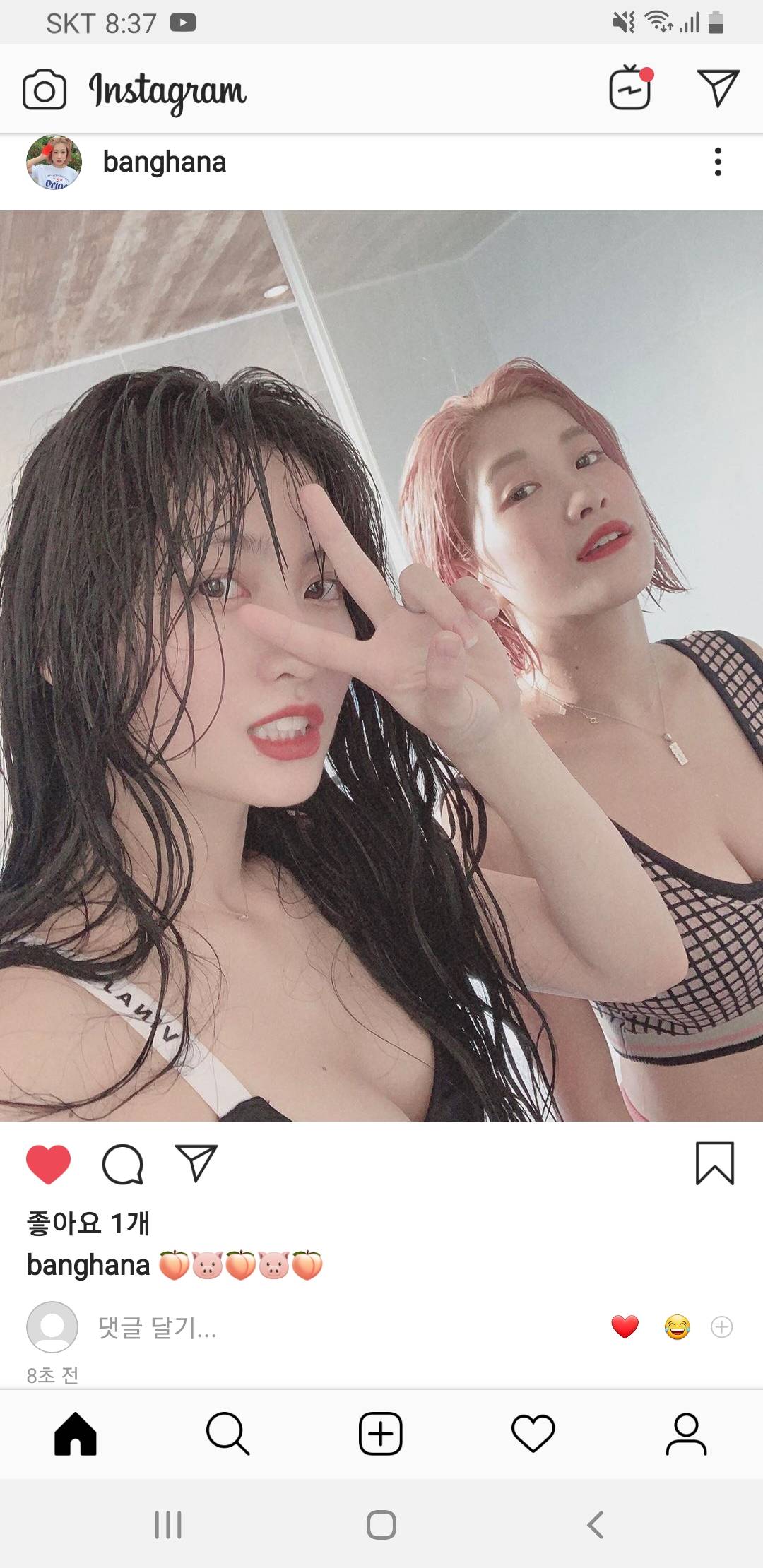763x1568 pixels.
Task: React with the red heart emoji shortcut
Action: pyautogui.click(x=625, y=1327)
